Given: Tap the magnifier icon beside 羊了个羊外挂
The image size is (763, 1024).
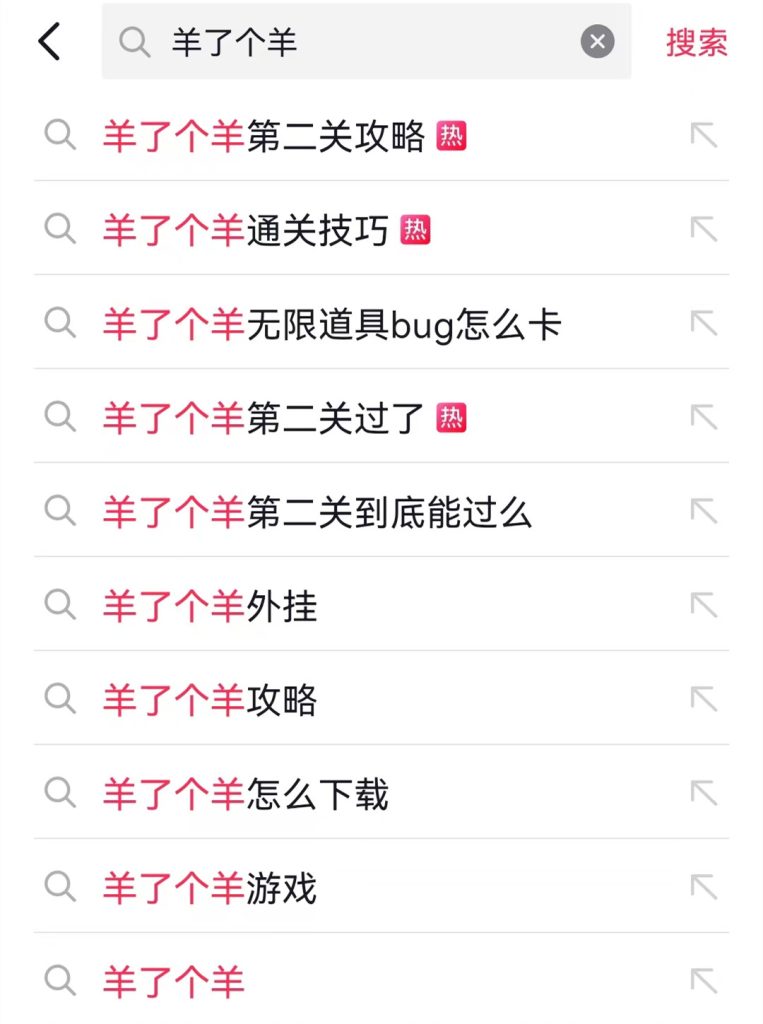Looking at the screenshot, I should tap(60, 607).
